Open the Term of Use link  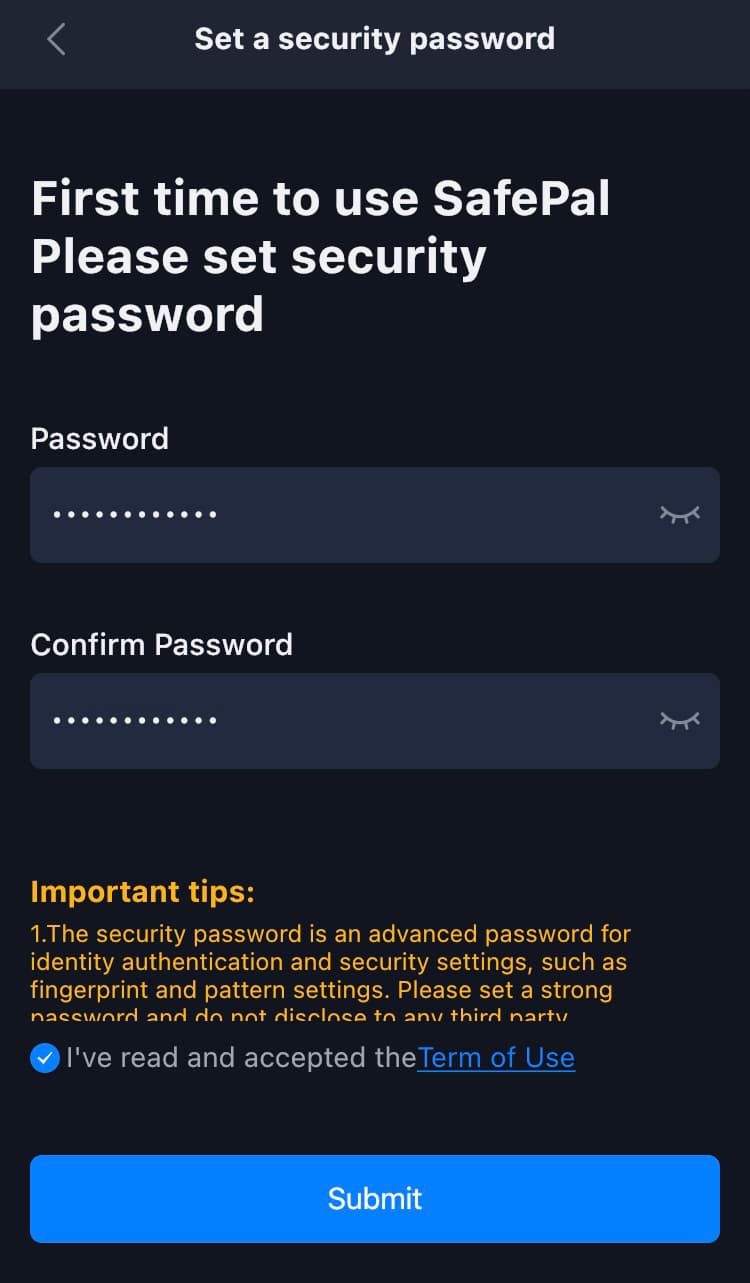pyautogui.click(x=496, y=1058)
